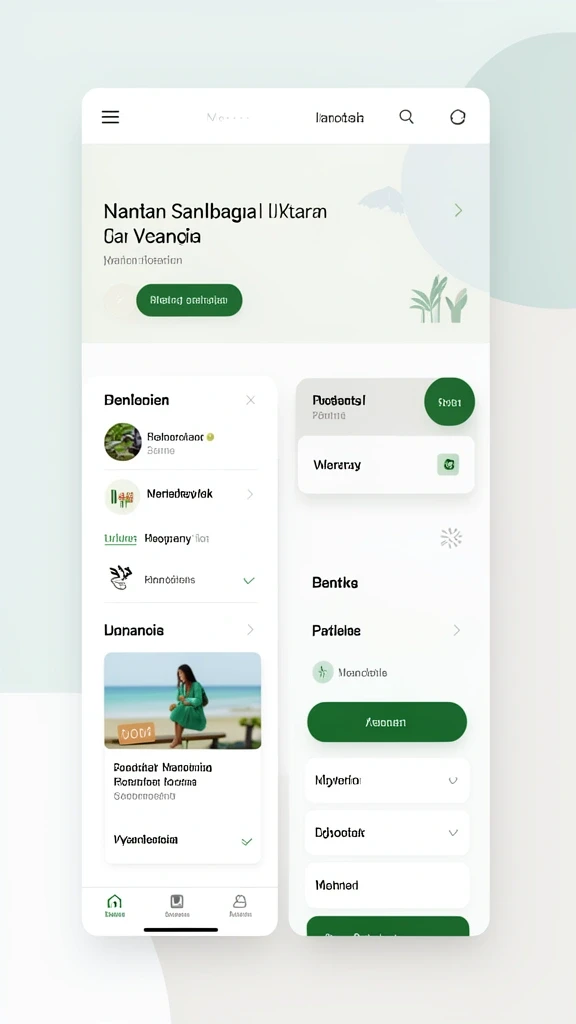Open search from the top bar
This screenshot has width=576, height=1024.
pyautogui.click(x=406, y=117)
